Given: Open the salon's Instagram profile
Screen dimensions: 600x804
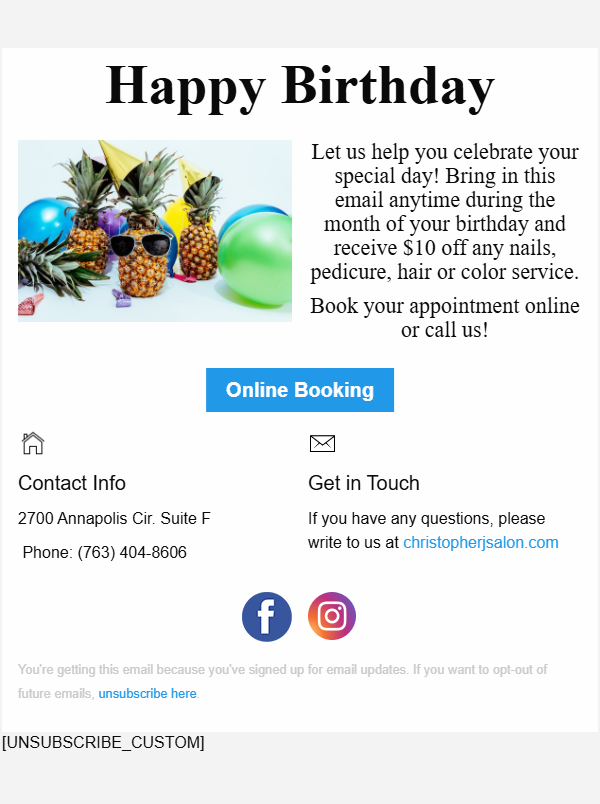Looking at the screenshot, I should 332,617.
